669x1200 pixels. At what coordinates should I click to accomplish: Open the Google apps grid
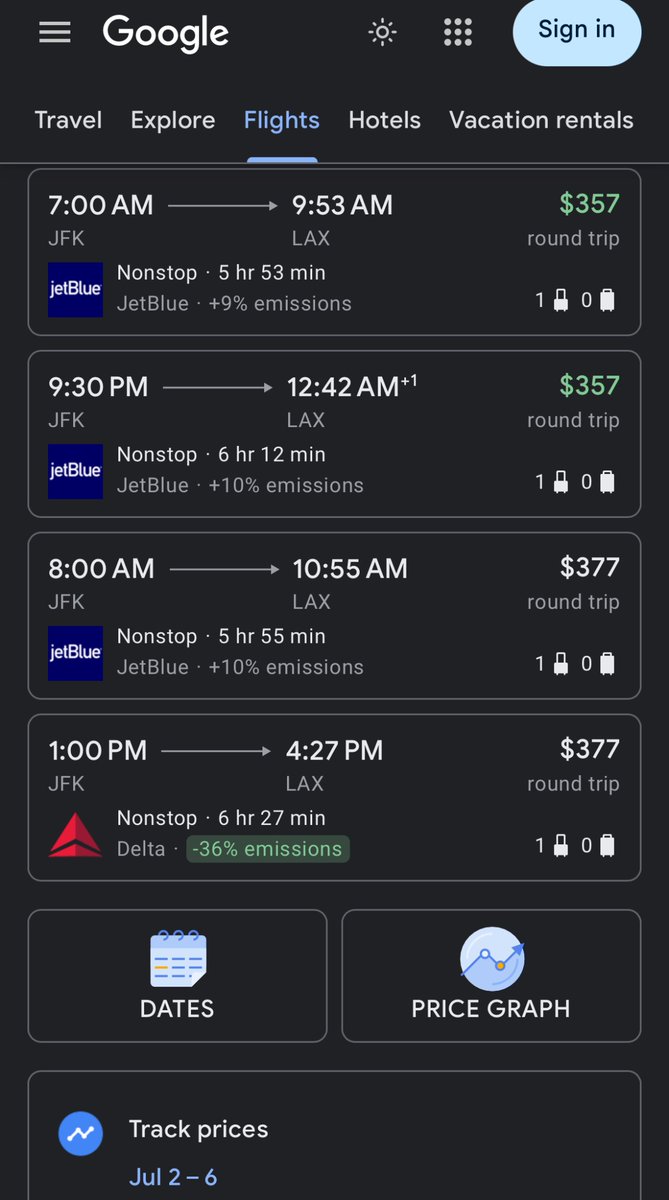[457, 33]
